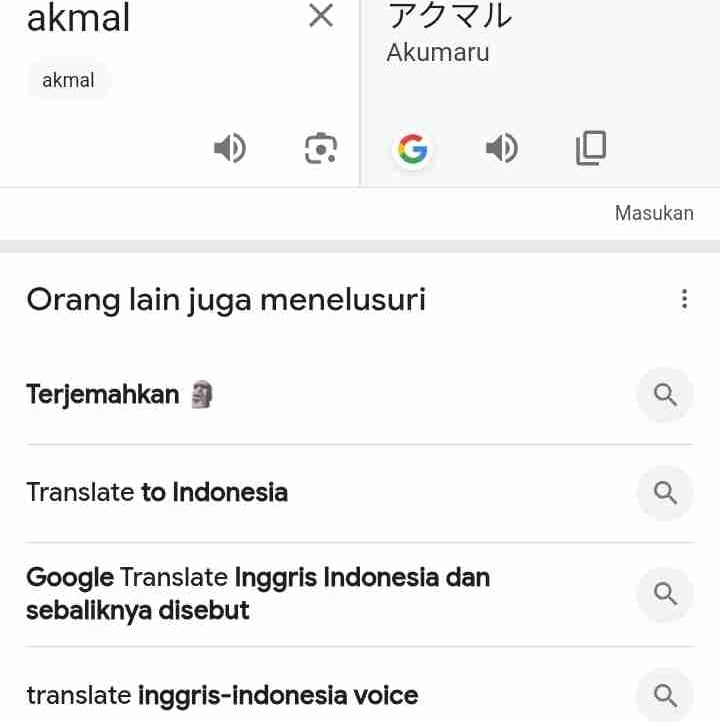Search the Terjemahkan moai suggestion
Image resolution: width=720 pixels, height=722 pixels.
tap(360, 395)
